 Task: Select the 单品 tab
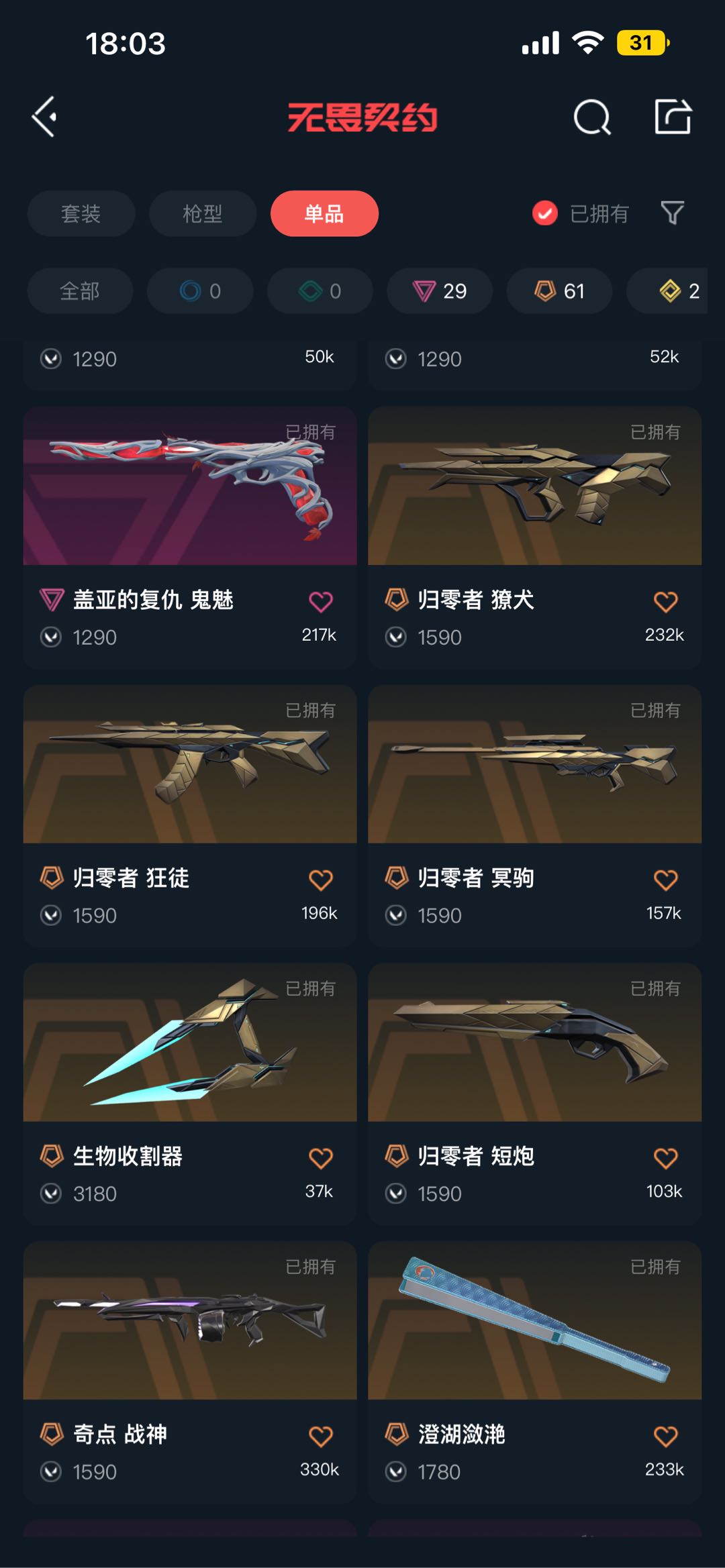(324, 213)
